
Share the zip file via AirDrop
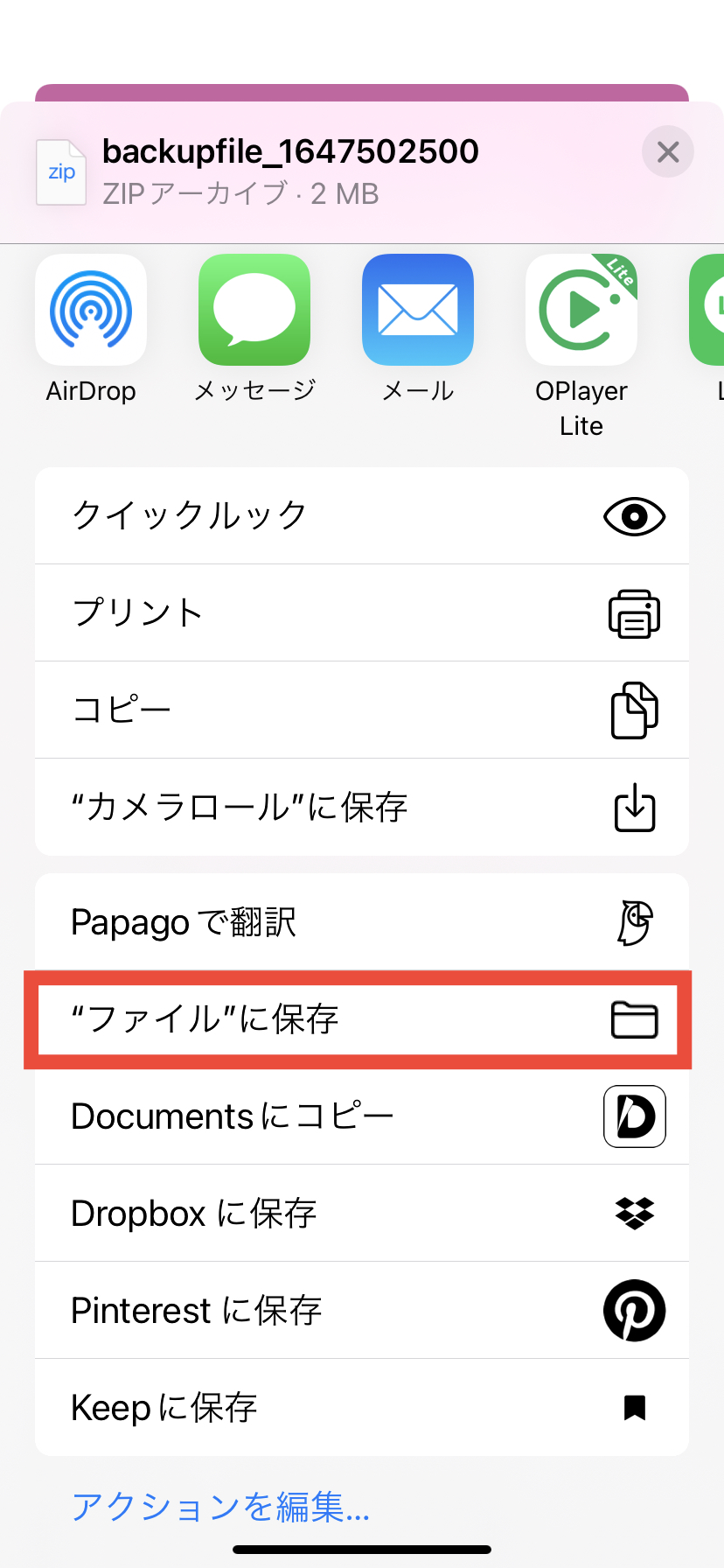click(91, 311)
